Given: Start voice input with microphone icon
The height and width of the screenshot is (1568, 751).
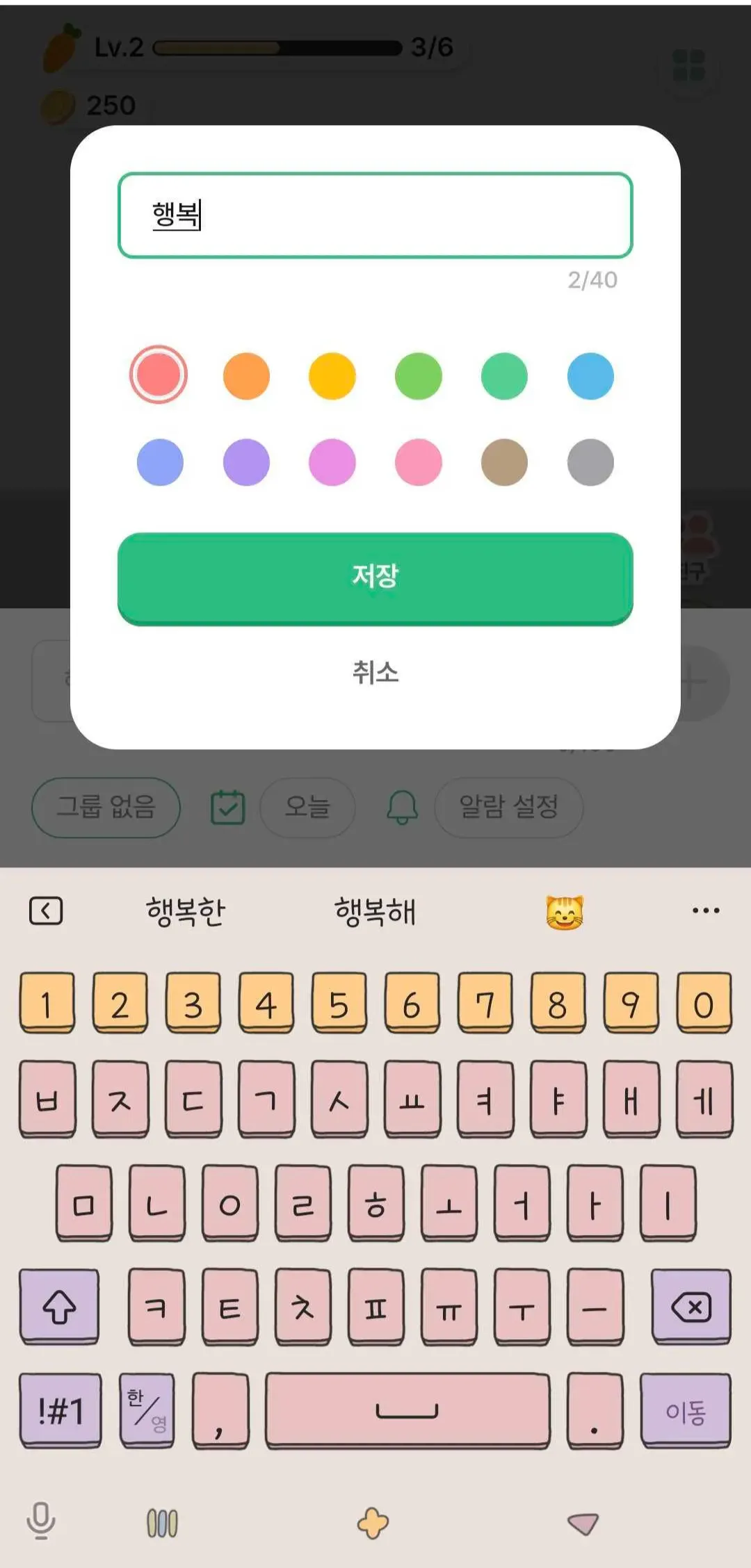Looking at the screenshot, I should coord(40,1521).
